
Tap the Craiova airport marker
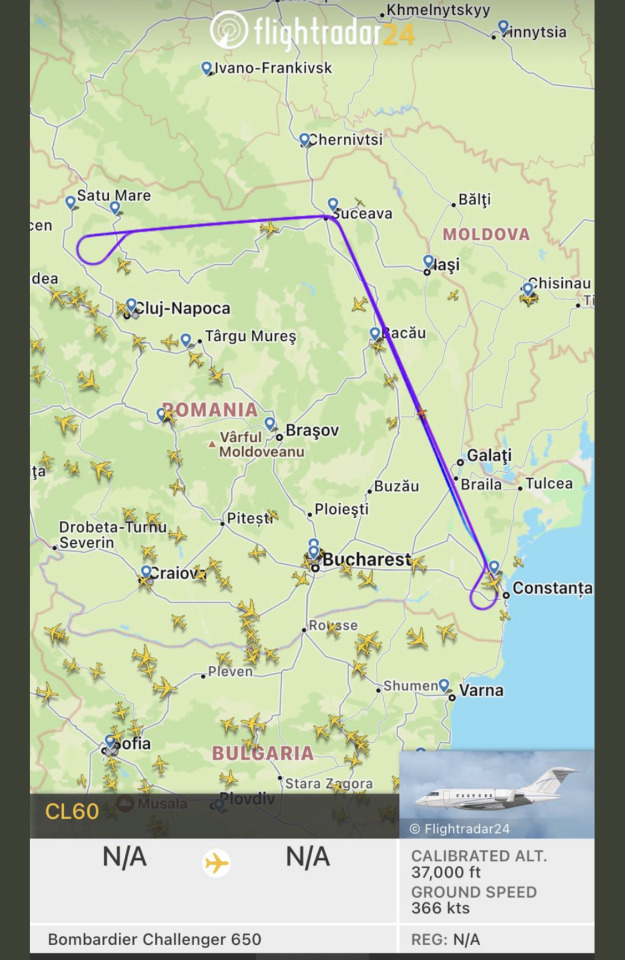coord(146,572)
